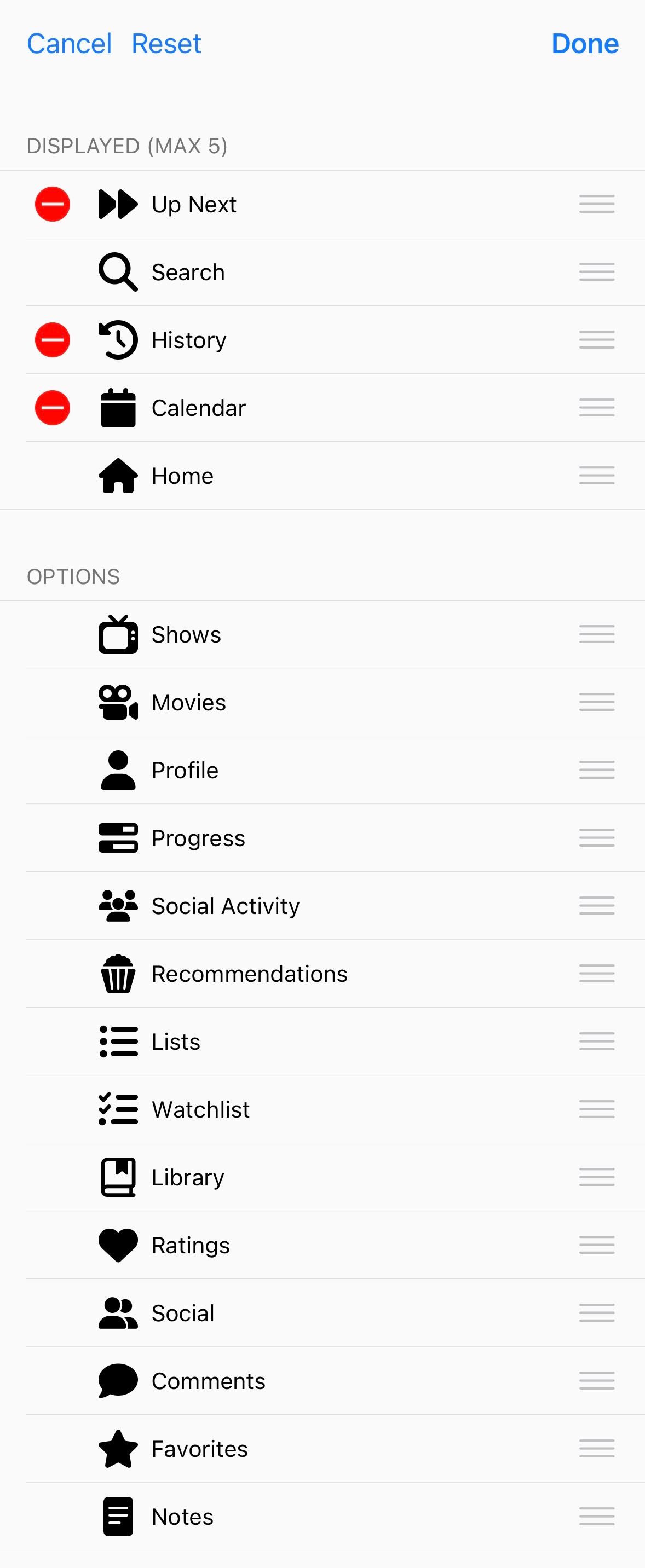The height and width of the screenshot is (1568, 645).
Task: Choose the Profile option
Action: click(323, 770)
